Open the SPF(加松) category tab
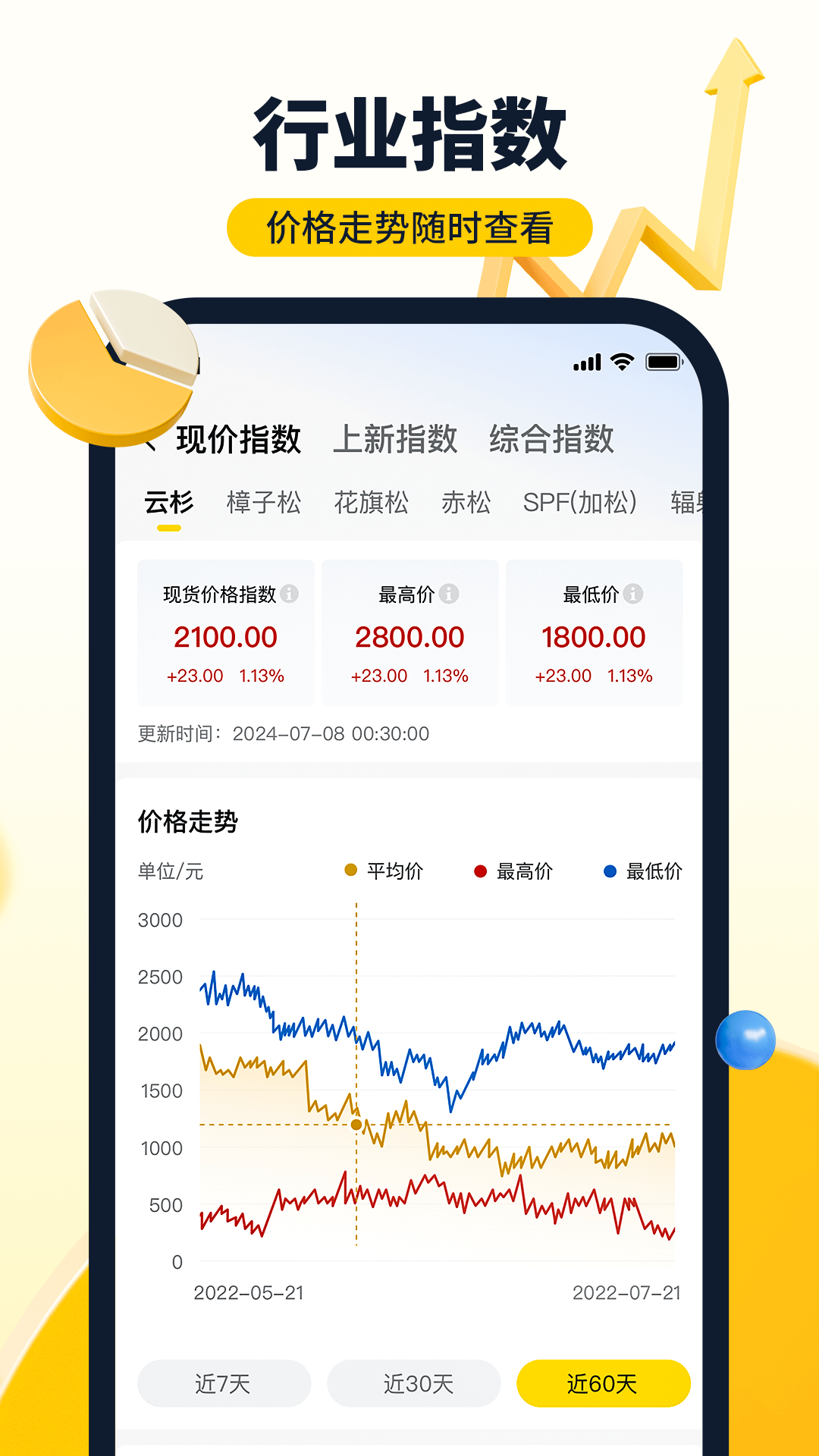819x1456 pixels. coord(580,502)
